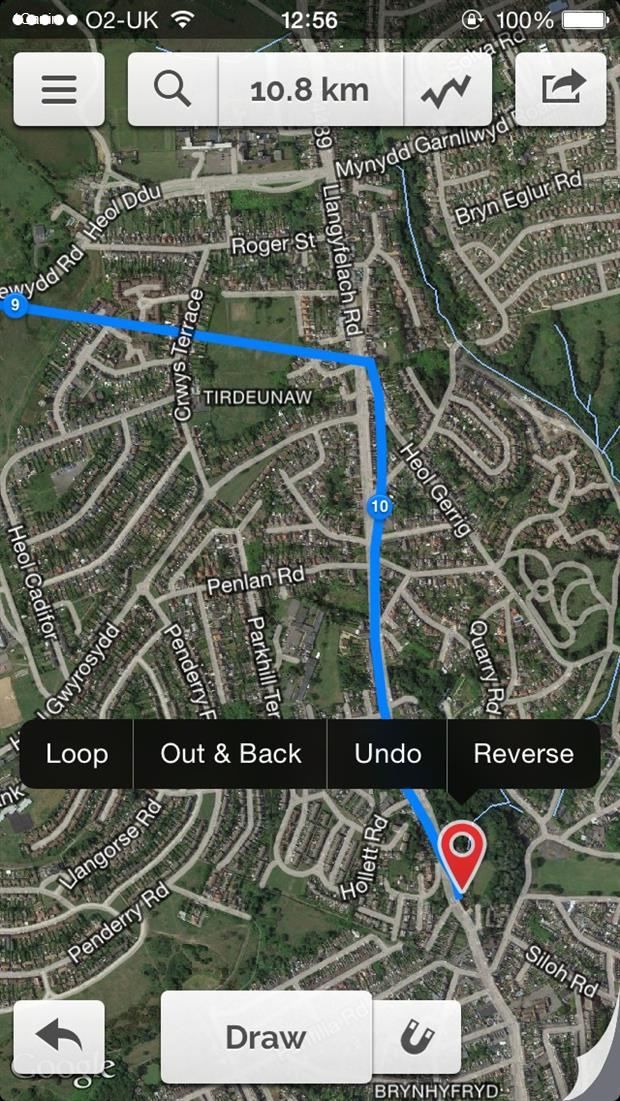Select the kilometre 9 route marker
Screen dimensions: 620x1101
tap(13, 305)
